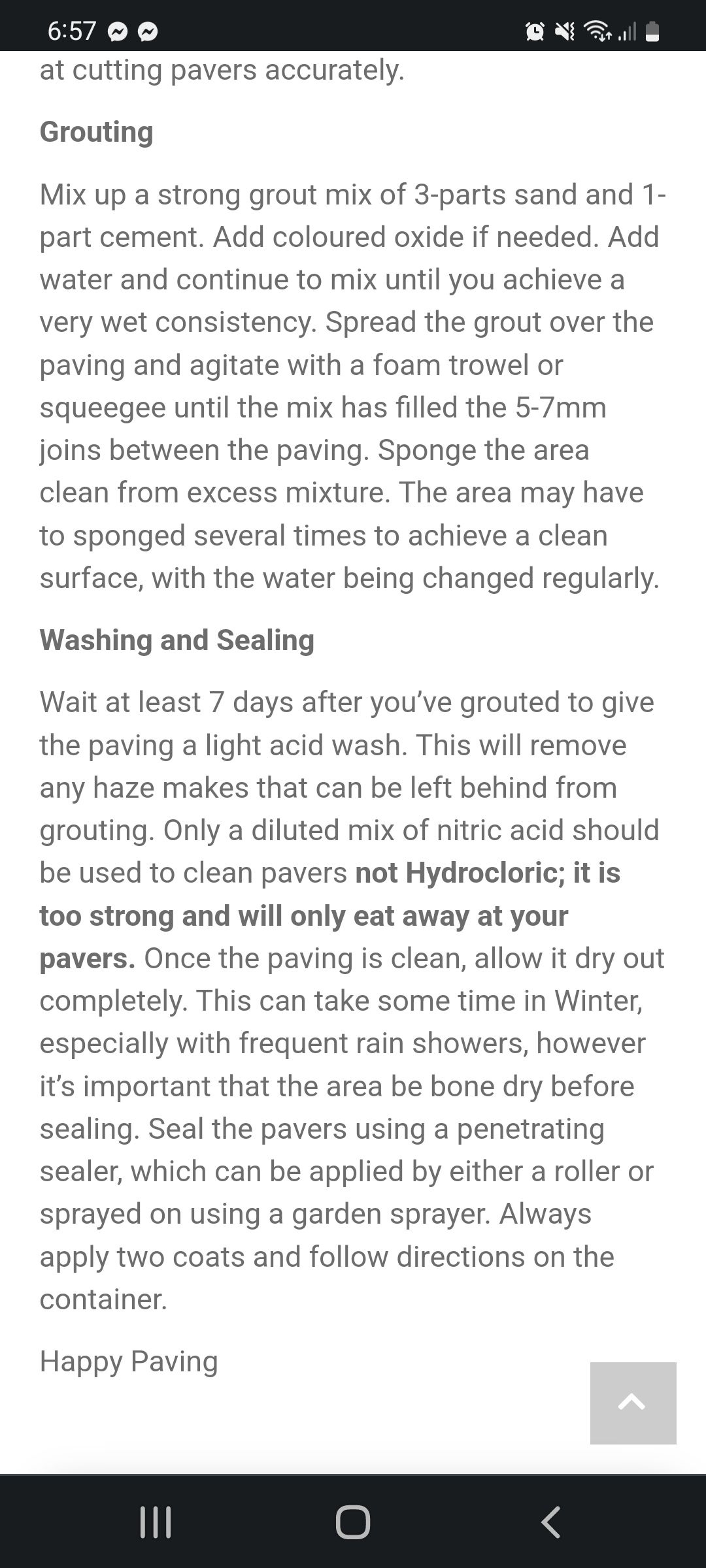
Task: Tap the muted sound status icon
Action: pyautogui.click(x=563, y=30)
